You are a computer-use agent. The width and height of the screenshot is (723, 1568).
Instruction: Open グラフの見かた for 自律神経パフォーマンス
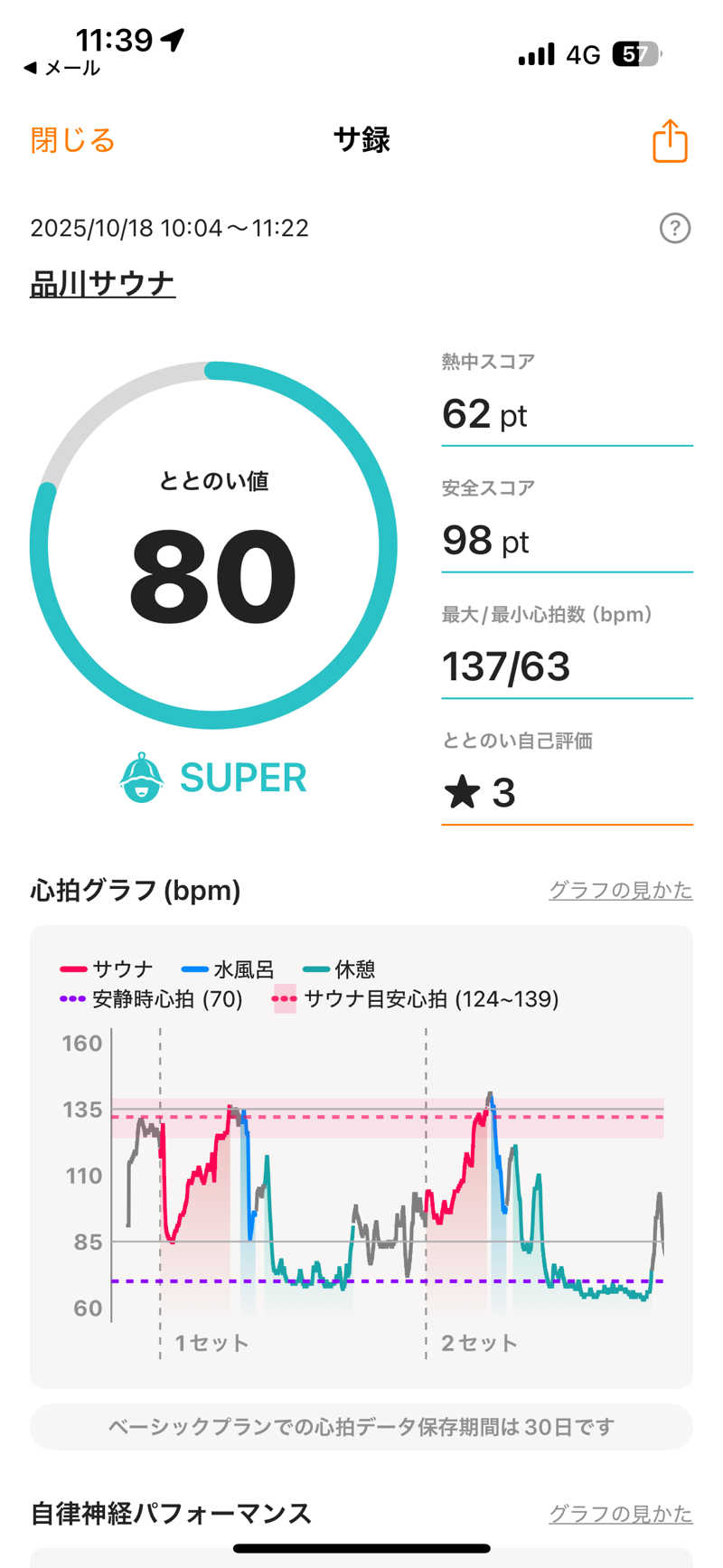click(x=620, y=1513)
